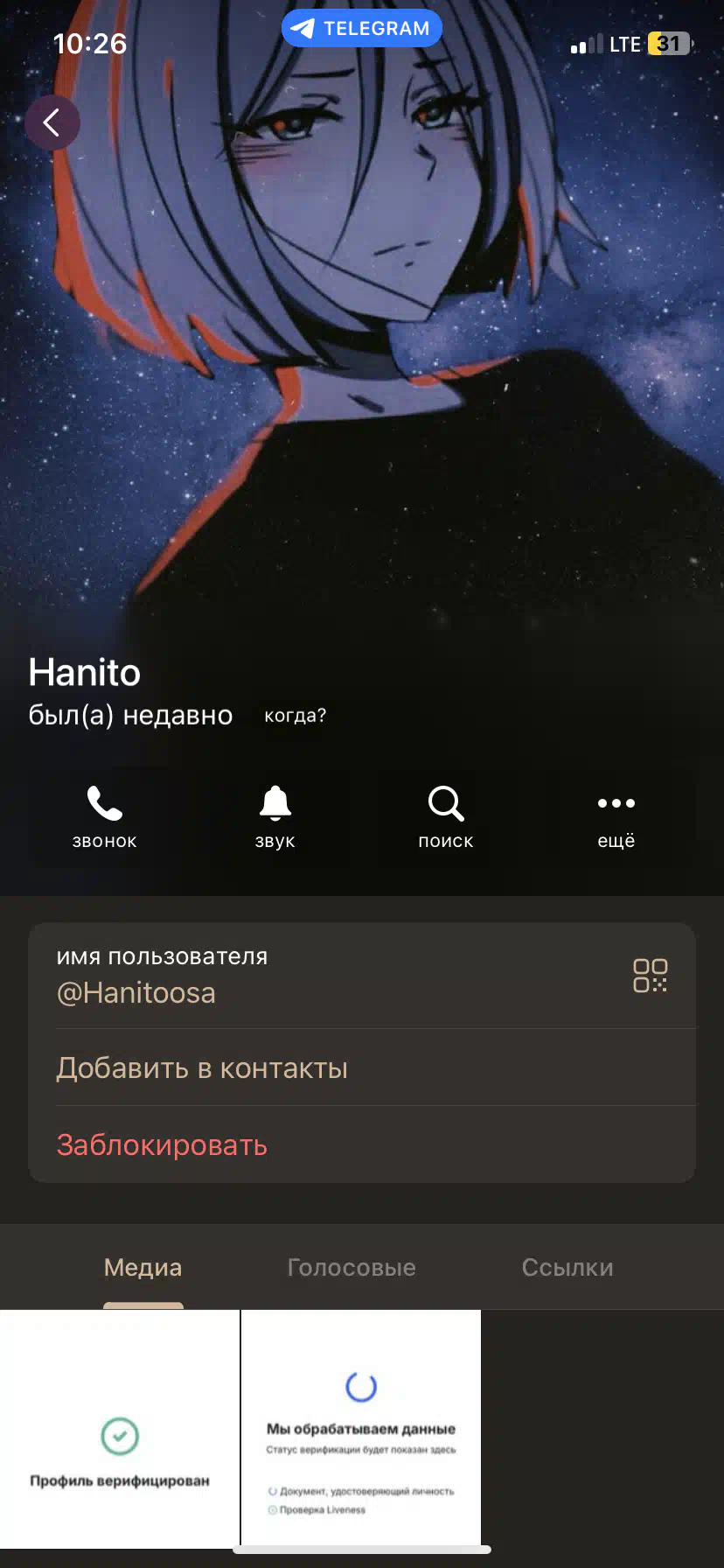
Task: Start a call with the звонок button
Action: [x=105, y=817]
